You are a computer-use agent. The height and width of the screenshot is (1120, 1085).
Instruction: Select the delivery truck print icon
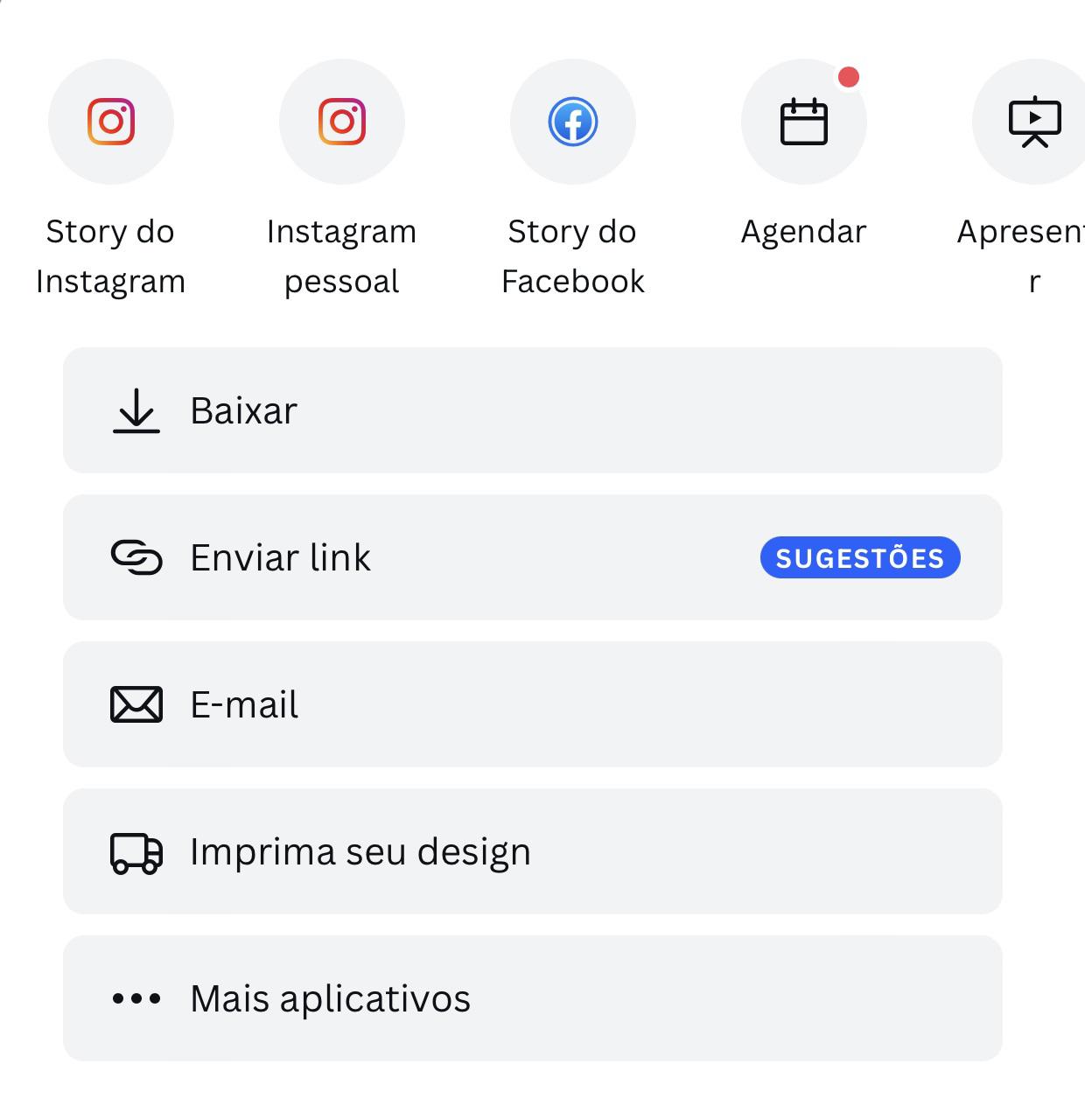pyautogui.click(x=136, y=850)
